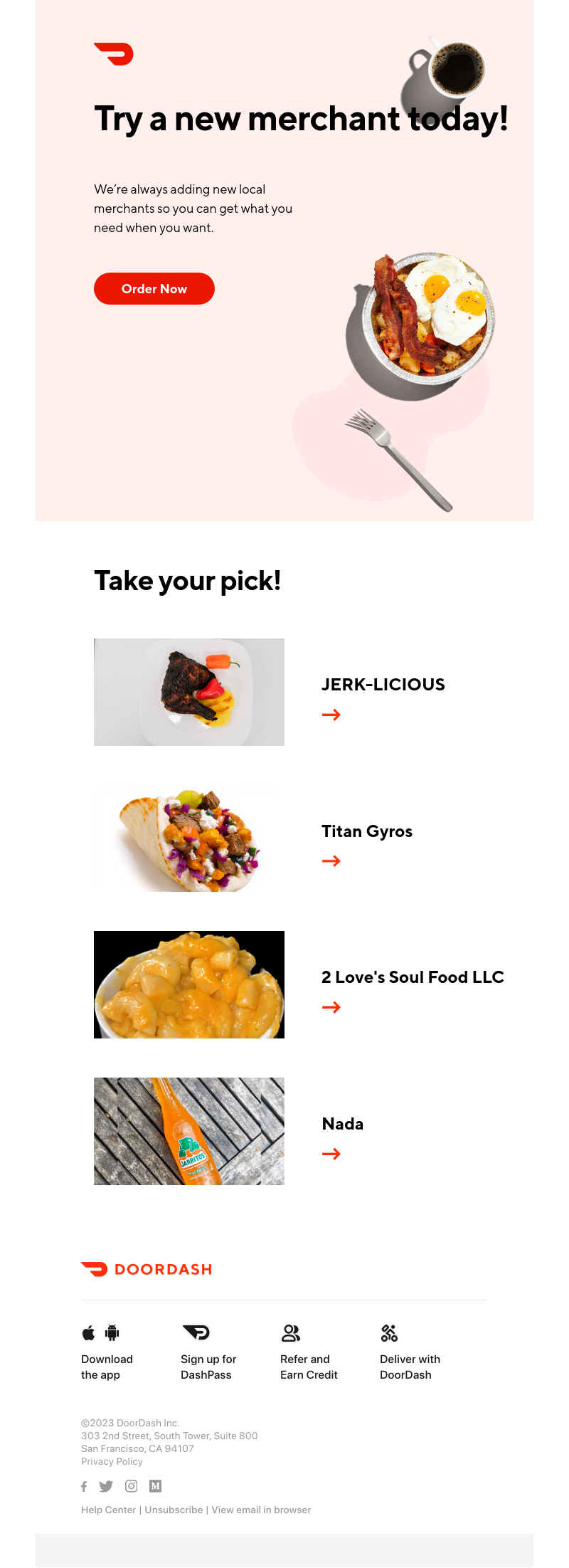
Task: Open the Titan Gyros food photo
Action: pos(189,838)
